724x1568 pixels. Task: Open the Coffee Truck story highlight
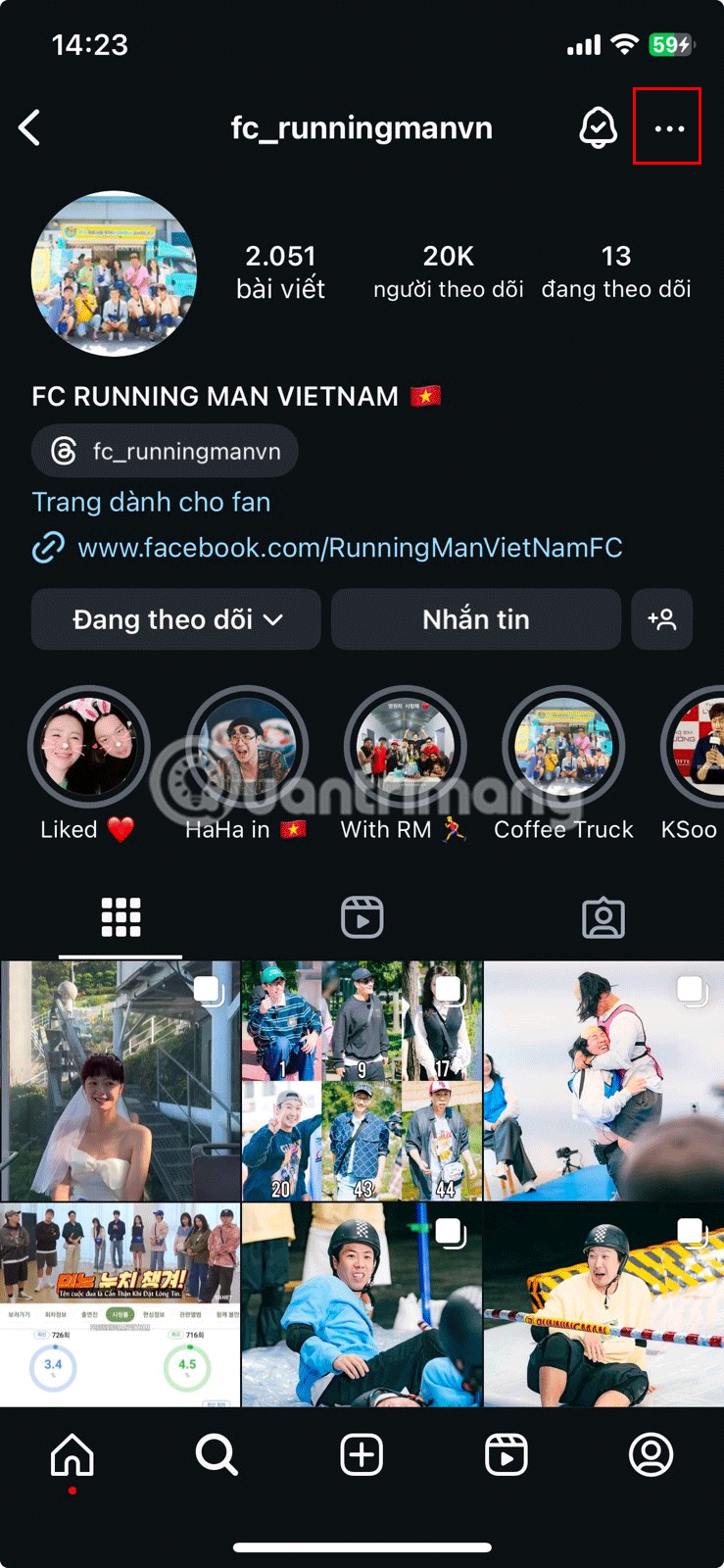tap(563, 746)
